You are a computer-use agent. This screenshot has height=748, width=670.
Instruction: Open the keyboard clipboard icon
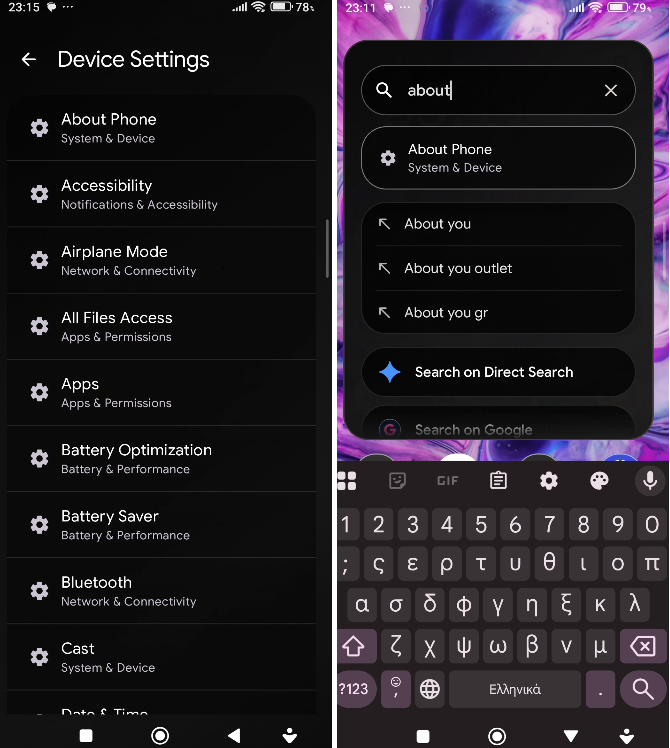(x=498, y=481)
